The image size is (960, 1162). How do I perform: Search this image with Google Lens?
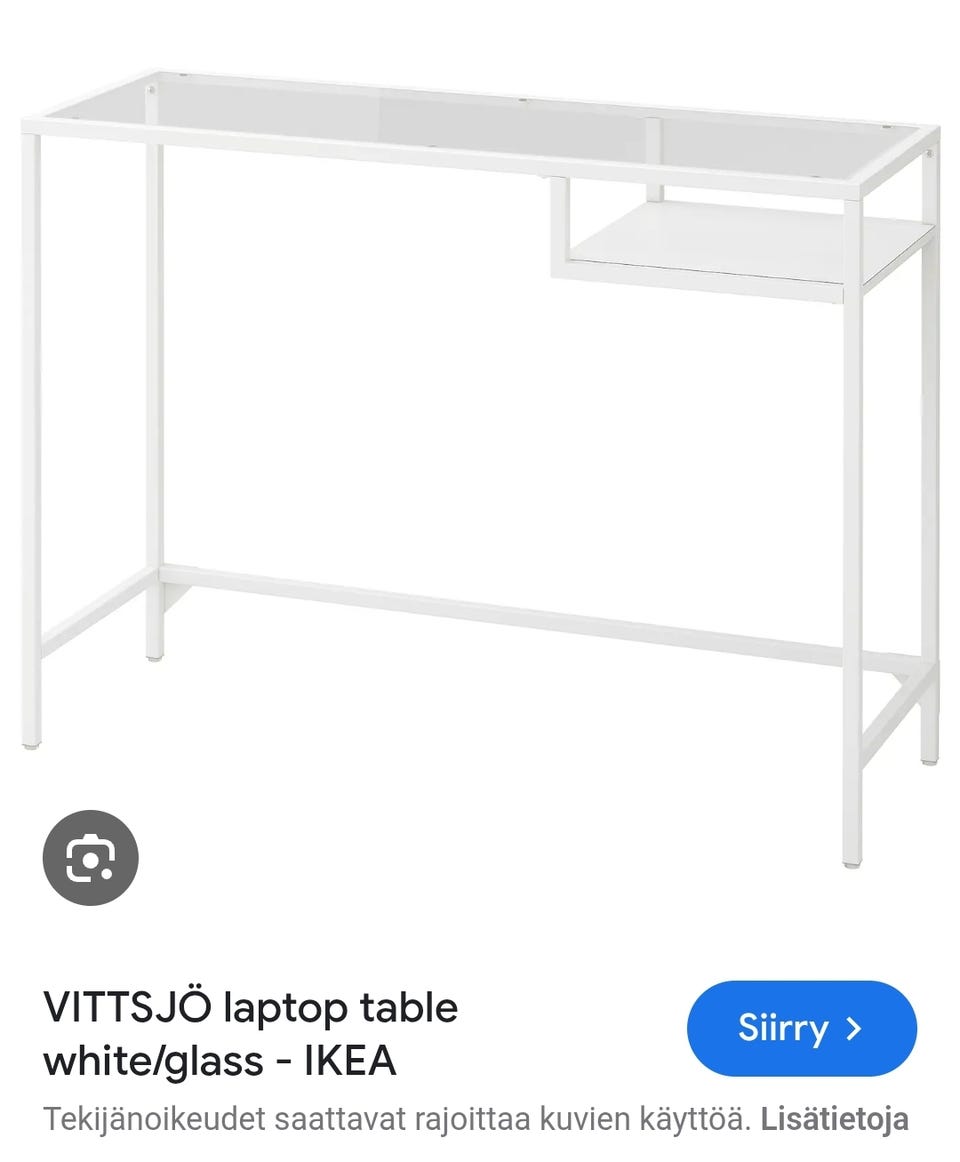point(90,858)
